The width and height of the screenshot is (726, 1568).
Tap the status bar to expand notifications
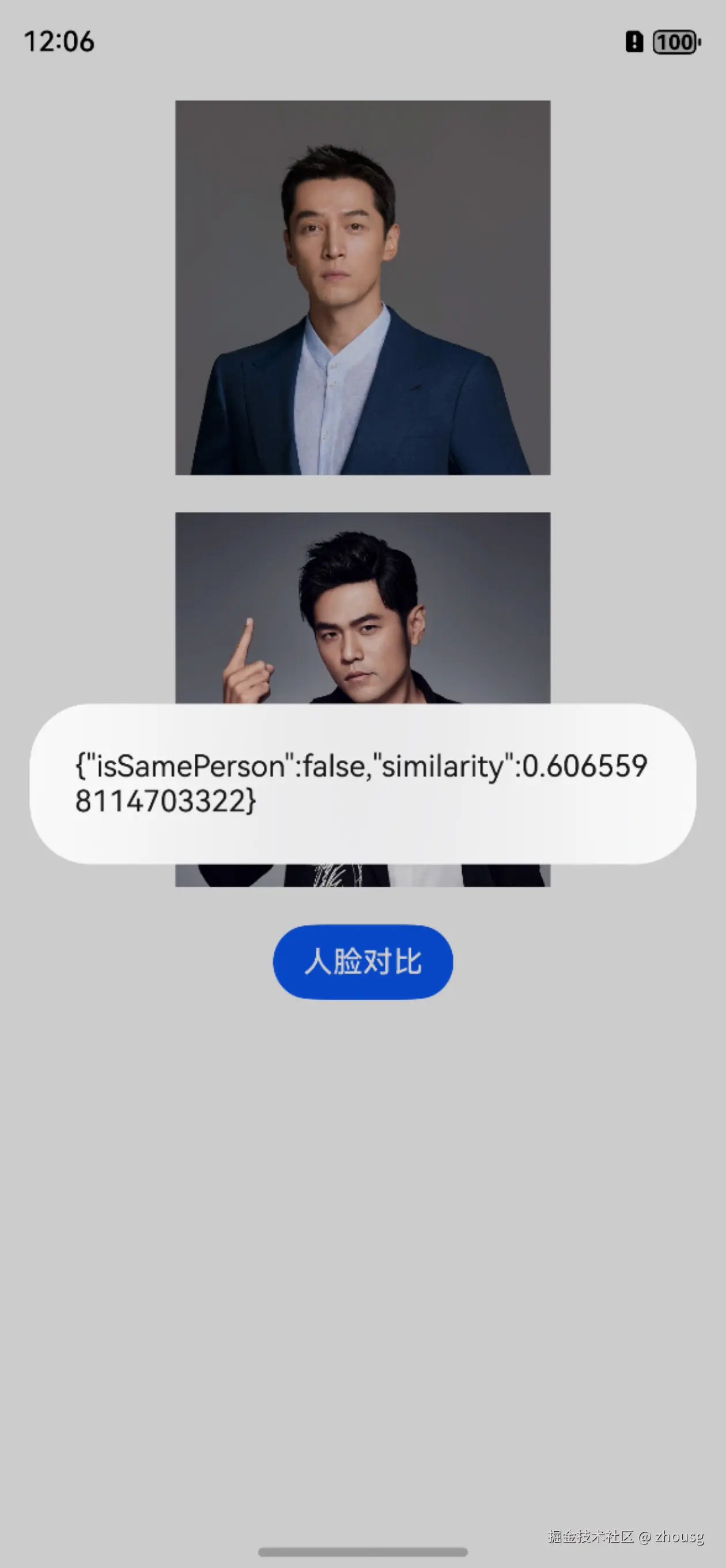pos(362,42)
